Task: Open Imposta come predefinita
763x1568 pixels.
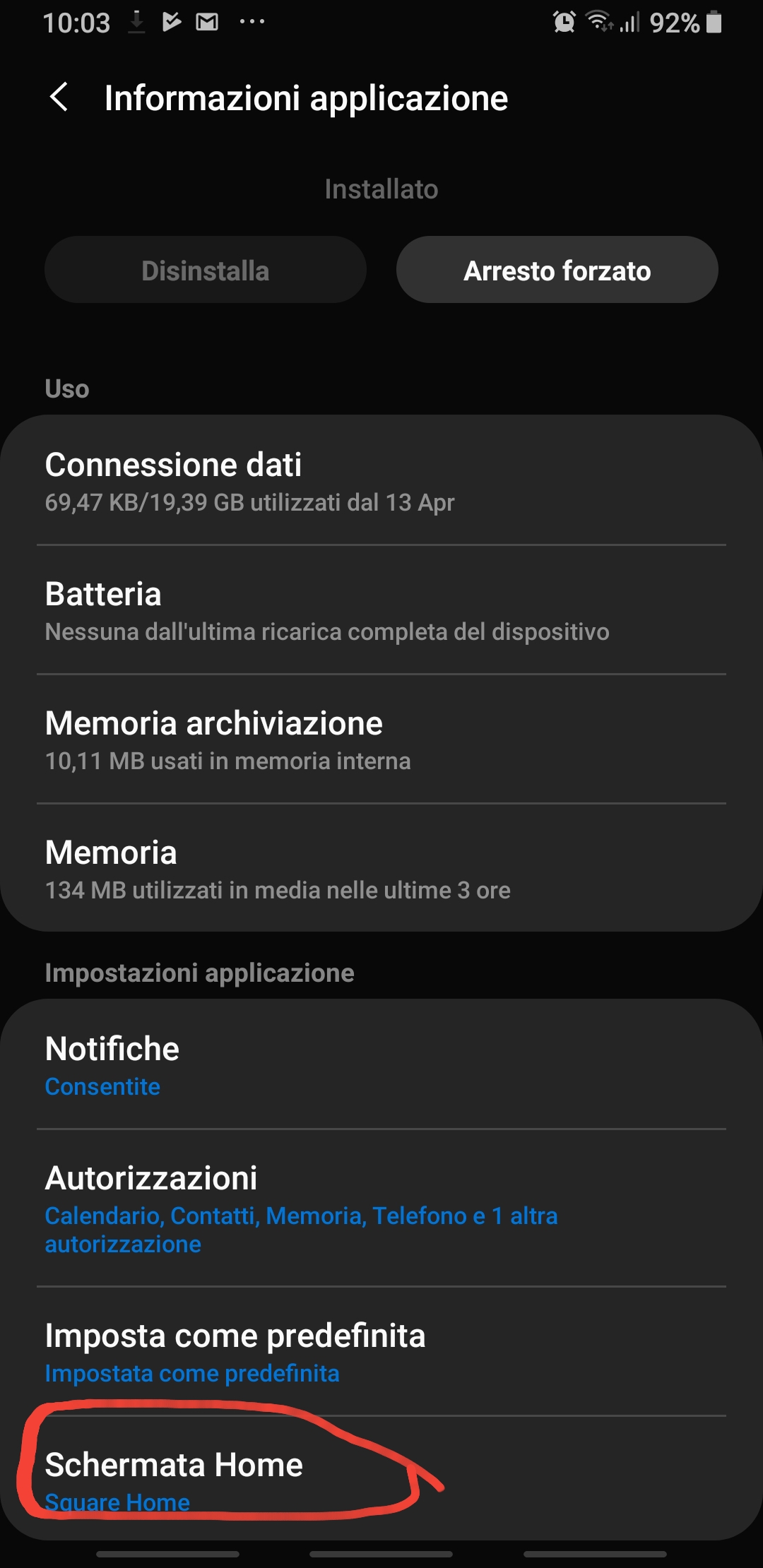Action: tap(381, 1352)
